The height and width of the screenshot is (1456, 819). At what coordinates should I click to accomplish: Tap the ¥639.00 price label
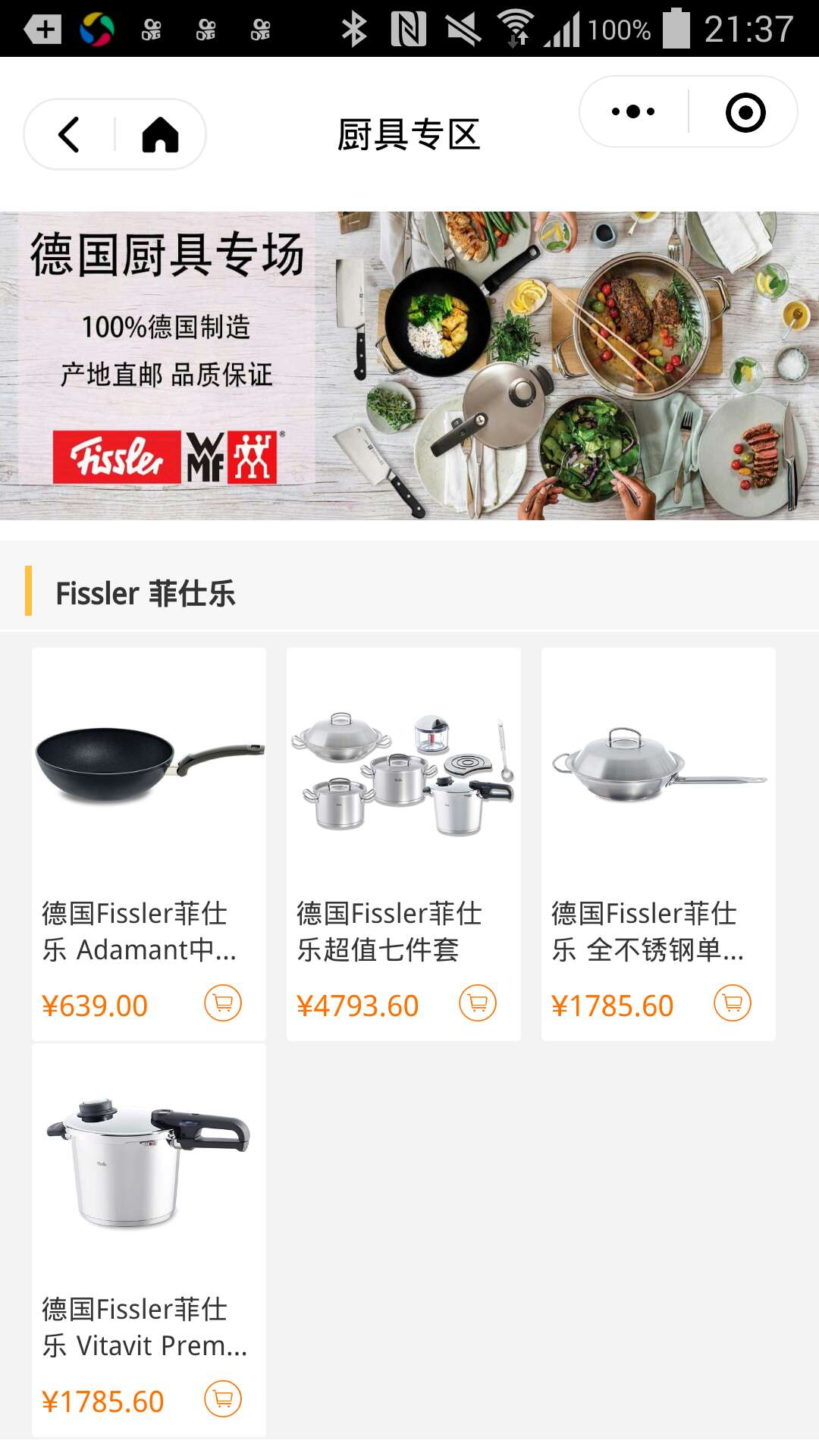click(95, 1005)
